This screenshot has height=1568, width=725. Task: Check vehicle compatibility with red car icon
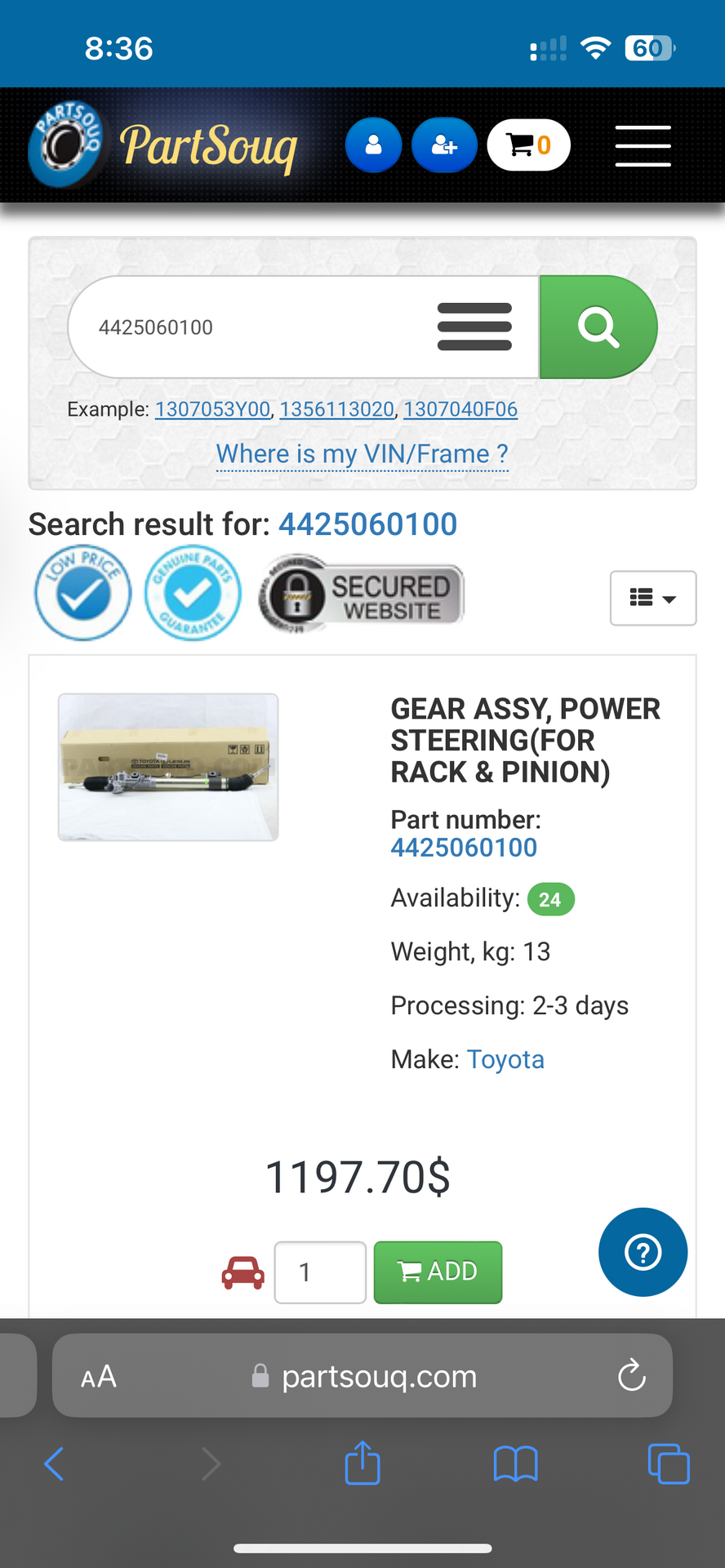(242, 1272)
